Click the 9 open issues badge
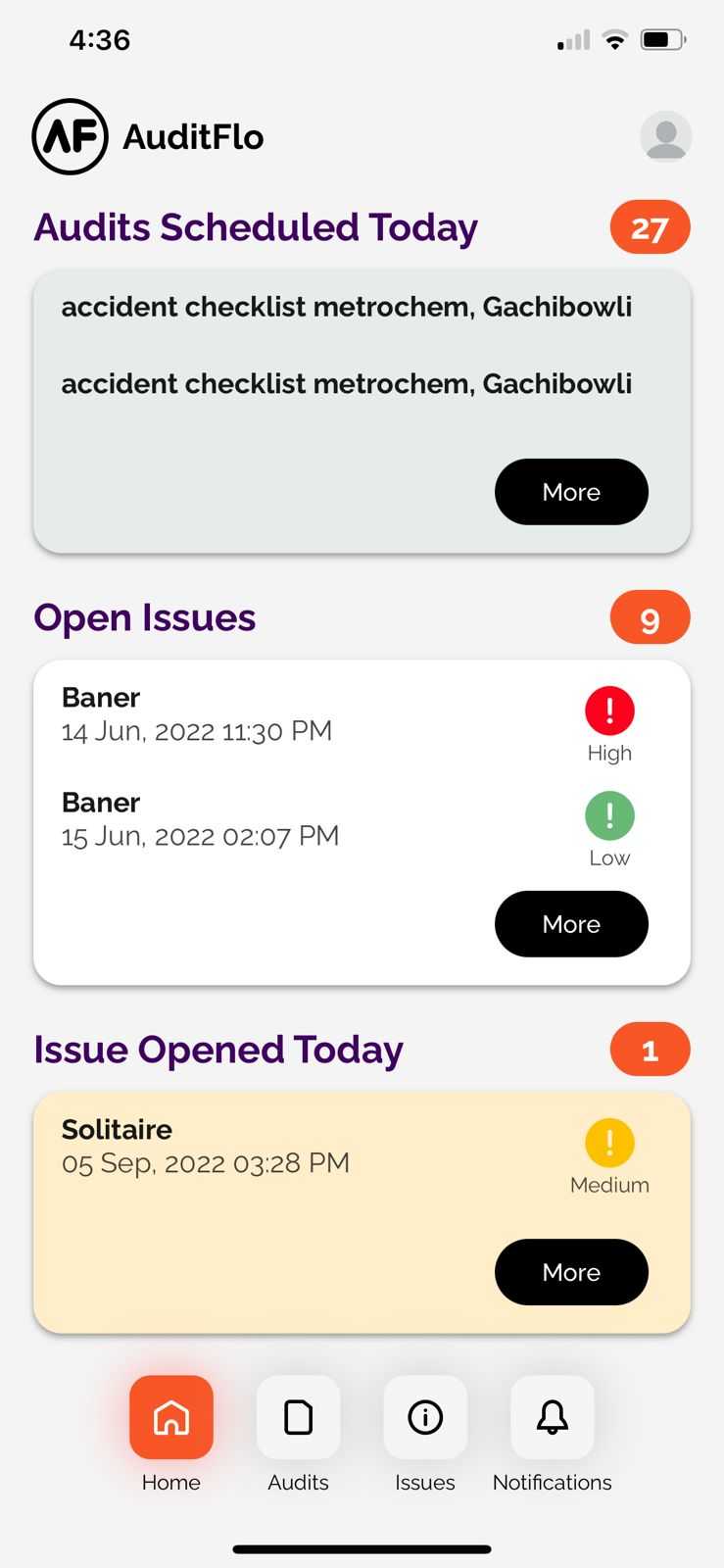Viewport: 724px width, 1568px height. pos(650,616)
